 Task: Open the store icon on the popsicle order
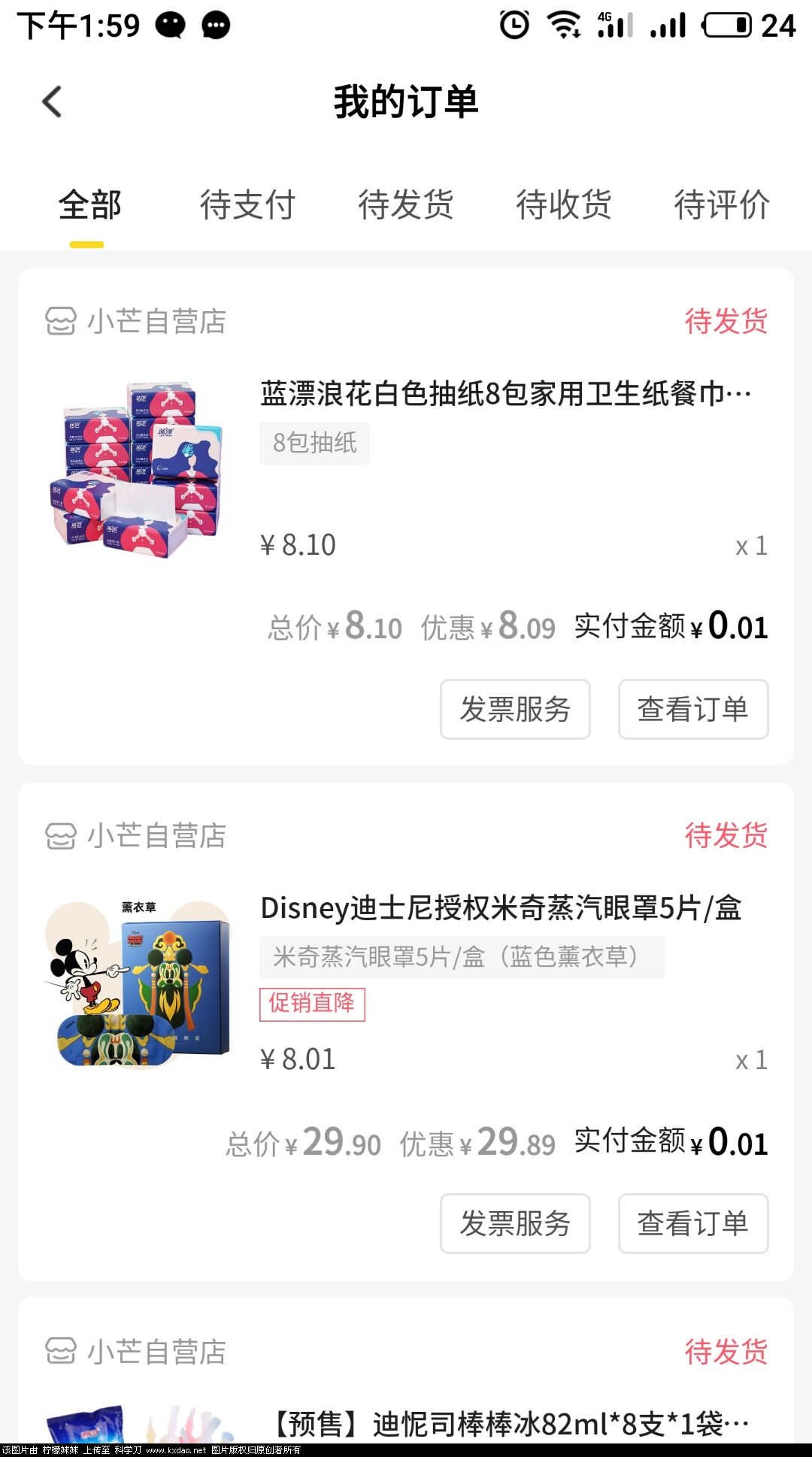[x=60, y=1349]
